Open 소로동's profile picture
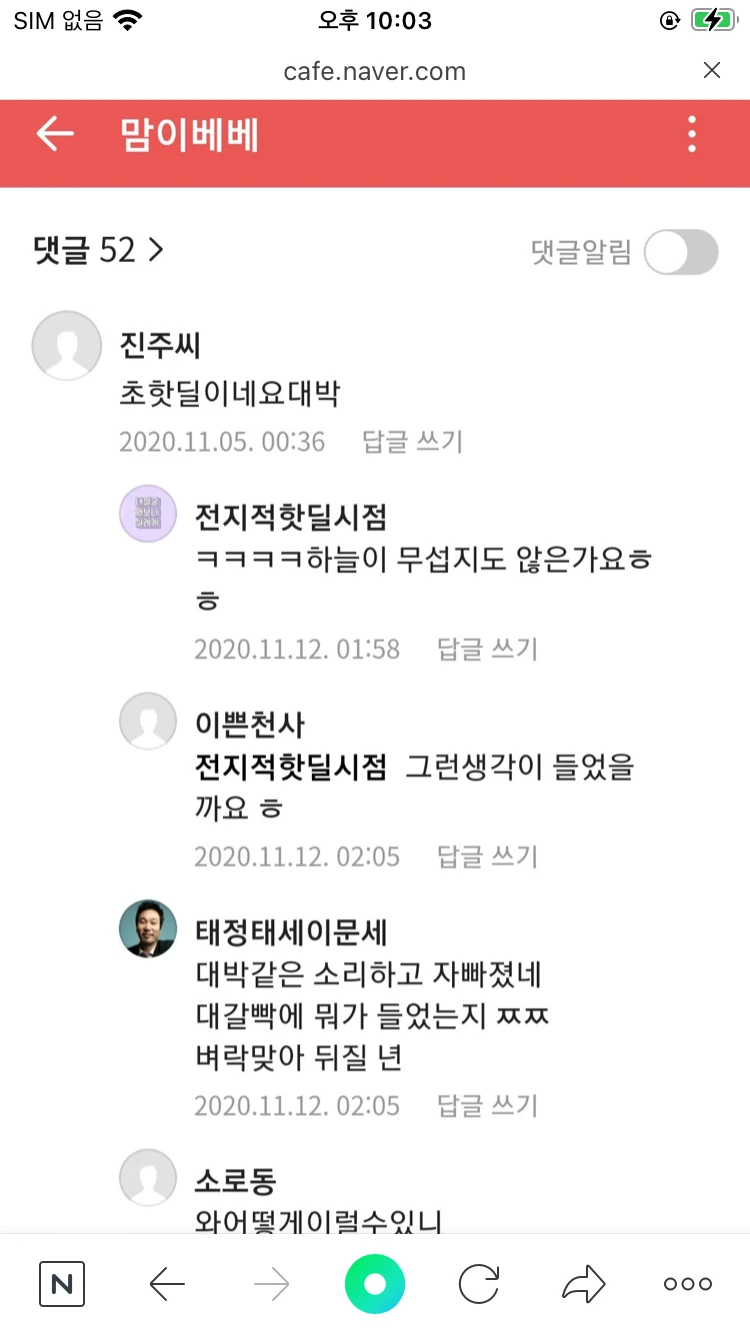This screenshot has width=750, height=1334. 148,1178
